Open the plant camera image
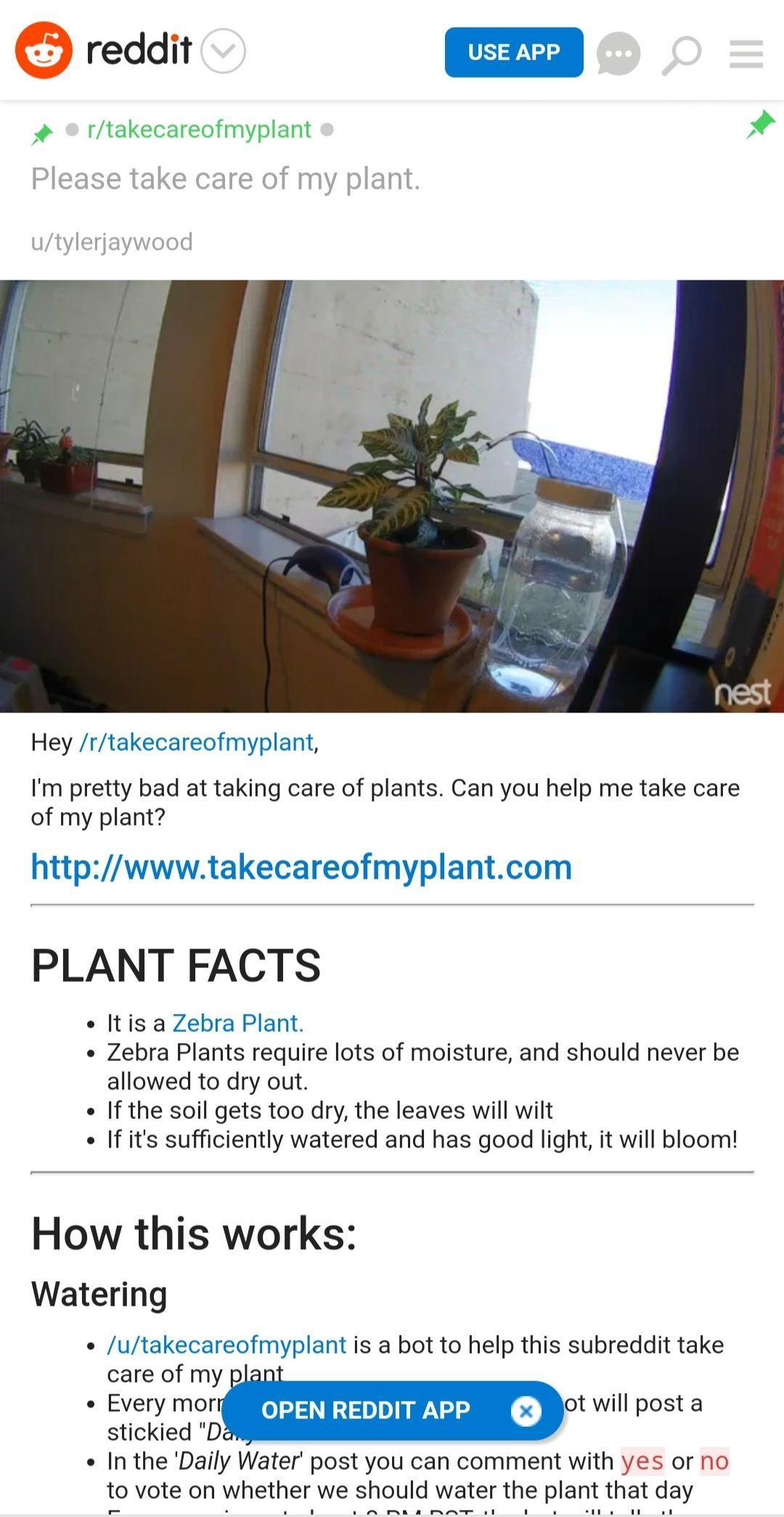The height and width of the screenshot is (1517, 784). (x=392, y=495)
